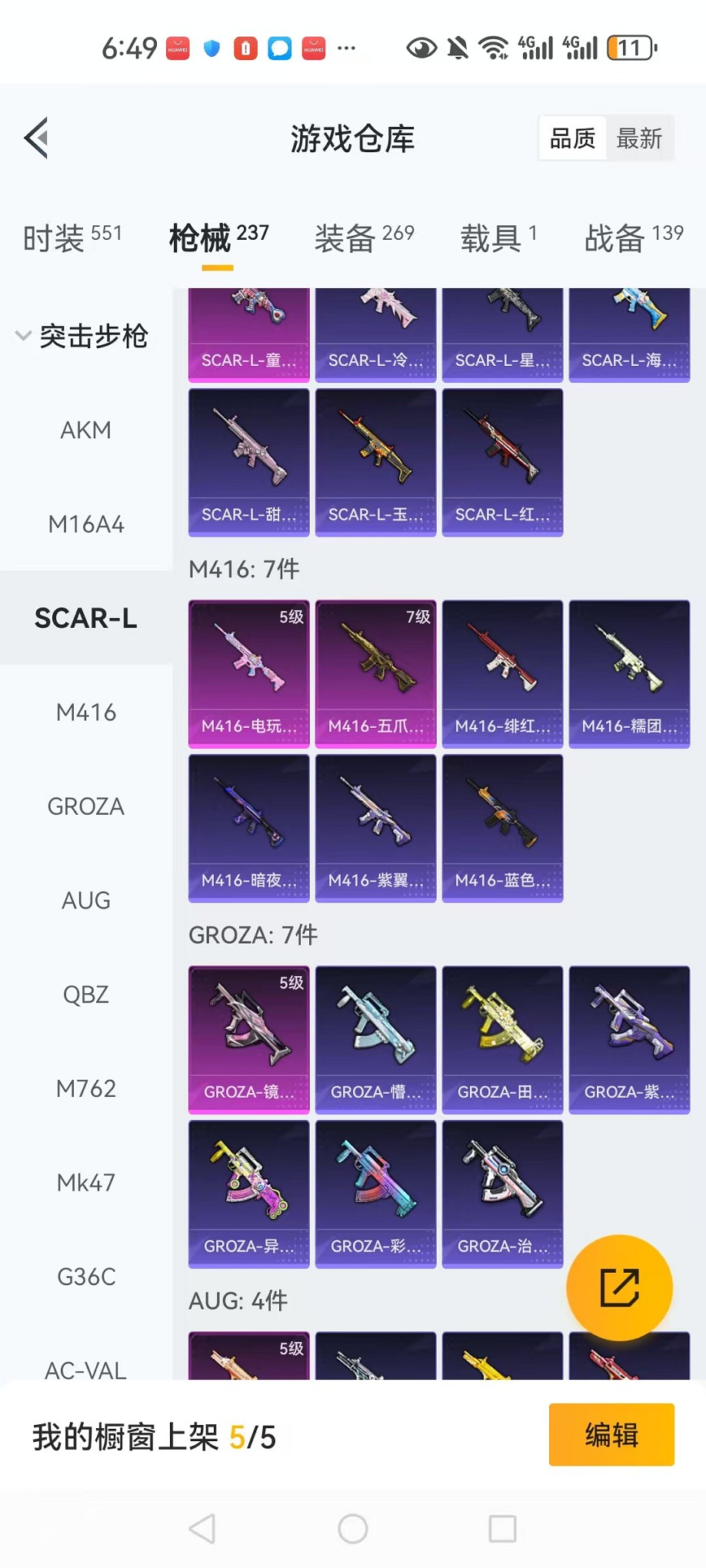This screenshot has width=706, height=1568.
Task: Tap the orange share floating button
Action: (619, 1287)
